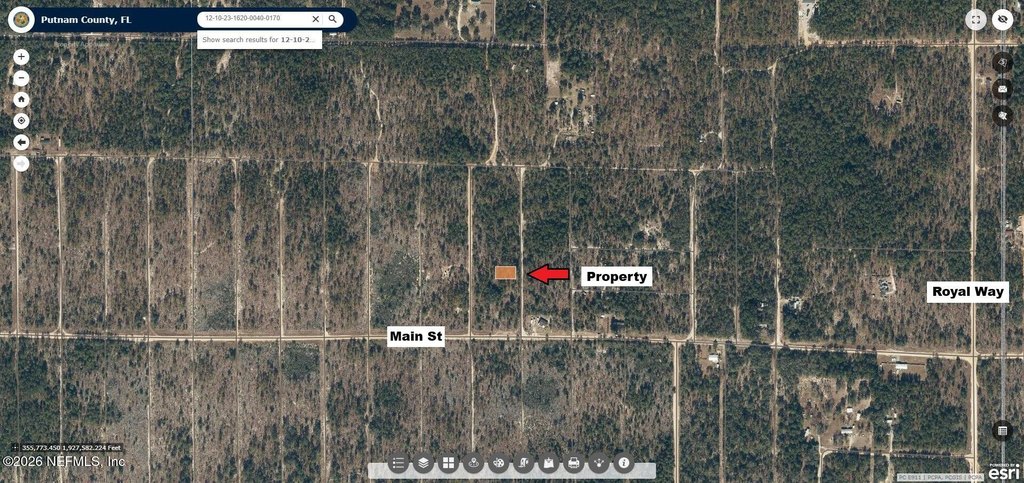The height and width of the screenshot is (483, 1024).
Task: Find my current location on the map
Action: pos(21,121)
